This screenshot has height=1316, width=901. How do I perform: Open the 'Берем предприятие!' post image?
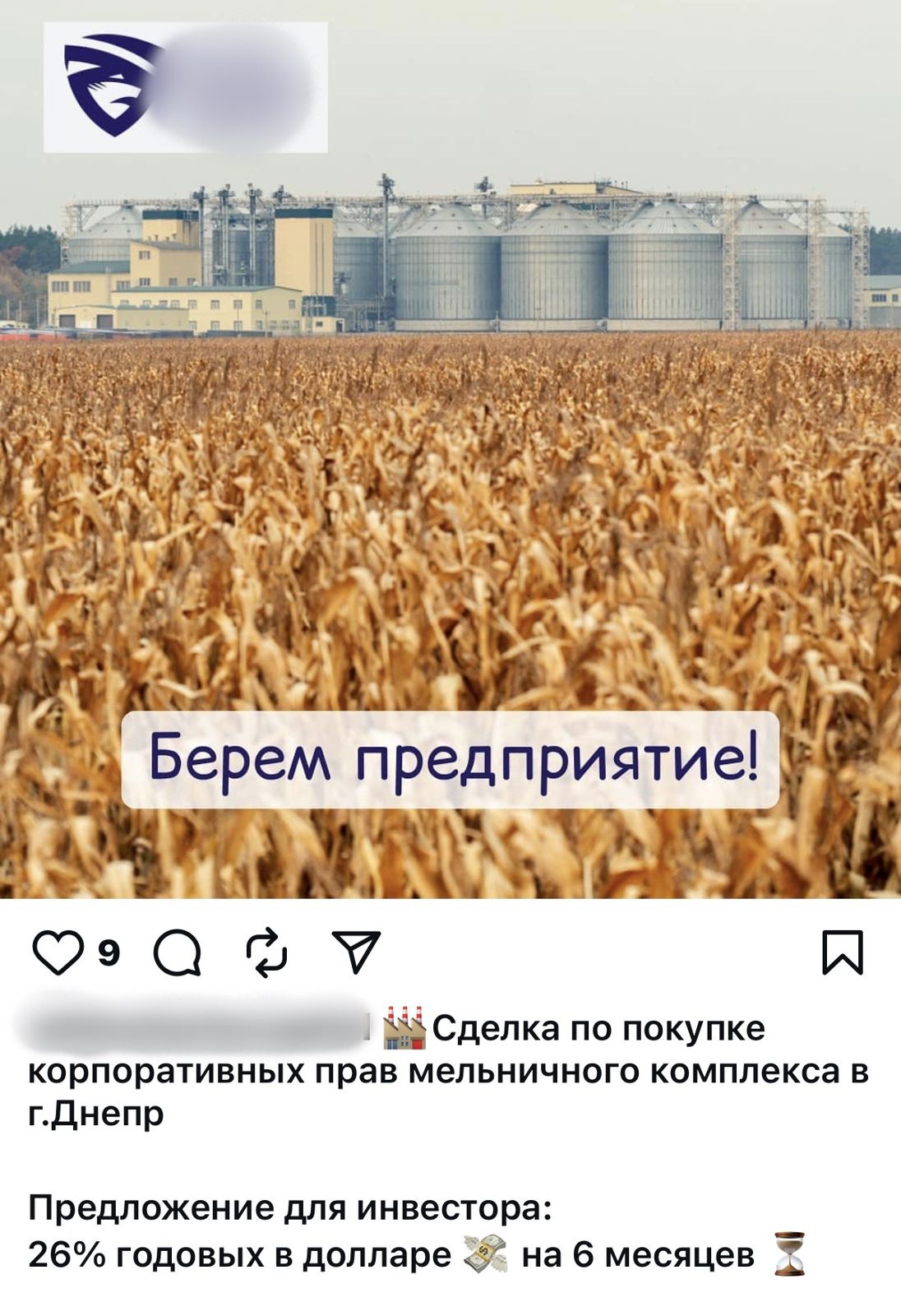[450, 493]
